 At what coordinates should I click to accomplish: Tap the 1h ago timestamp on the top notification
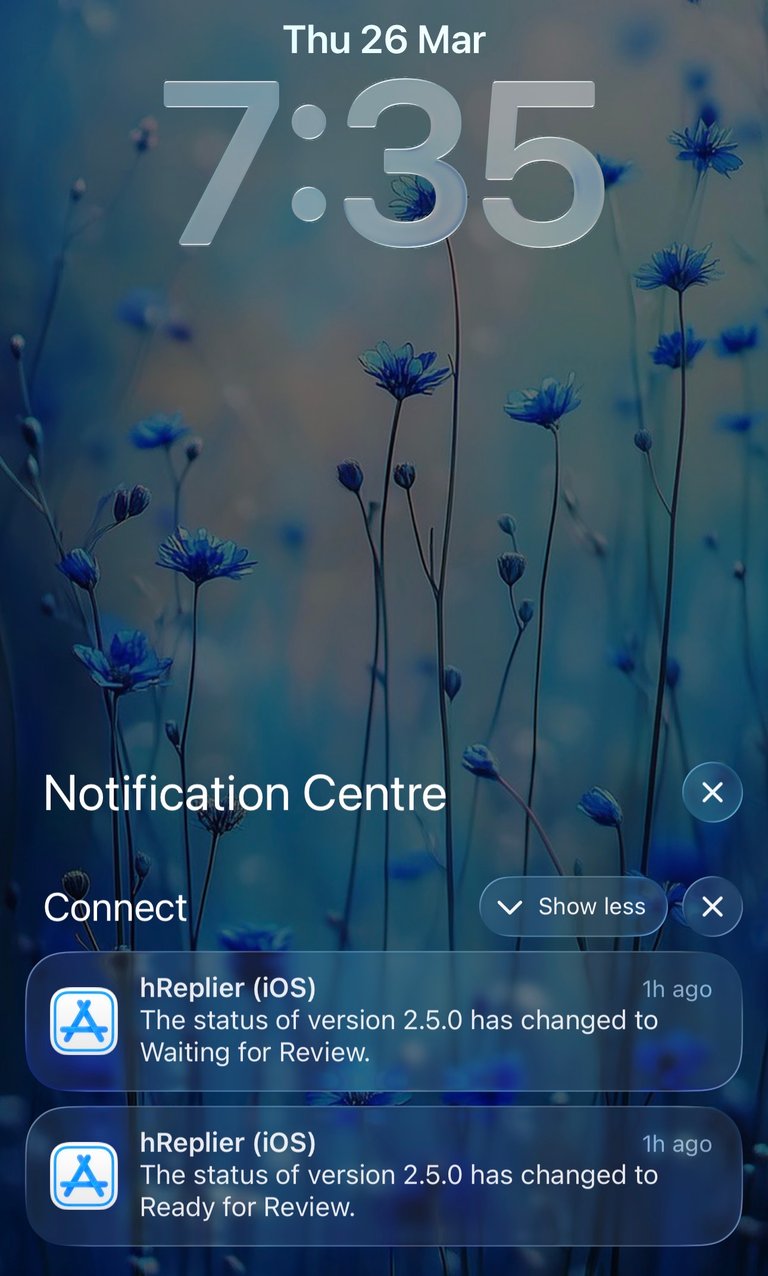tap(678, 990)
